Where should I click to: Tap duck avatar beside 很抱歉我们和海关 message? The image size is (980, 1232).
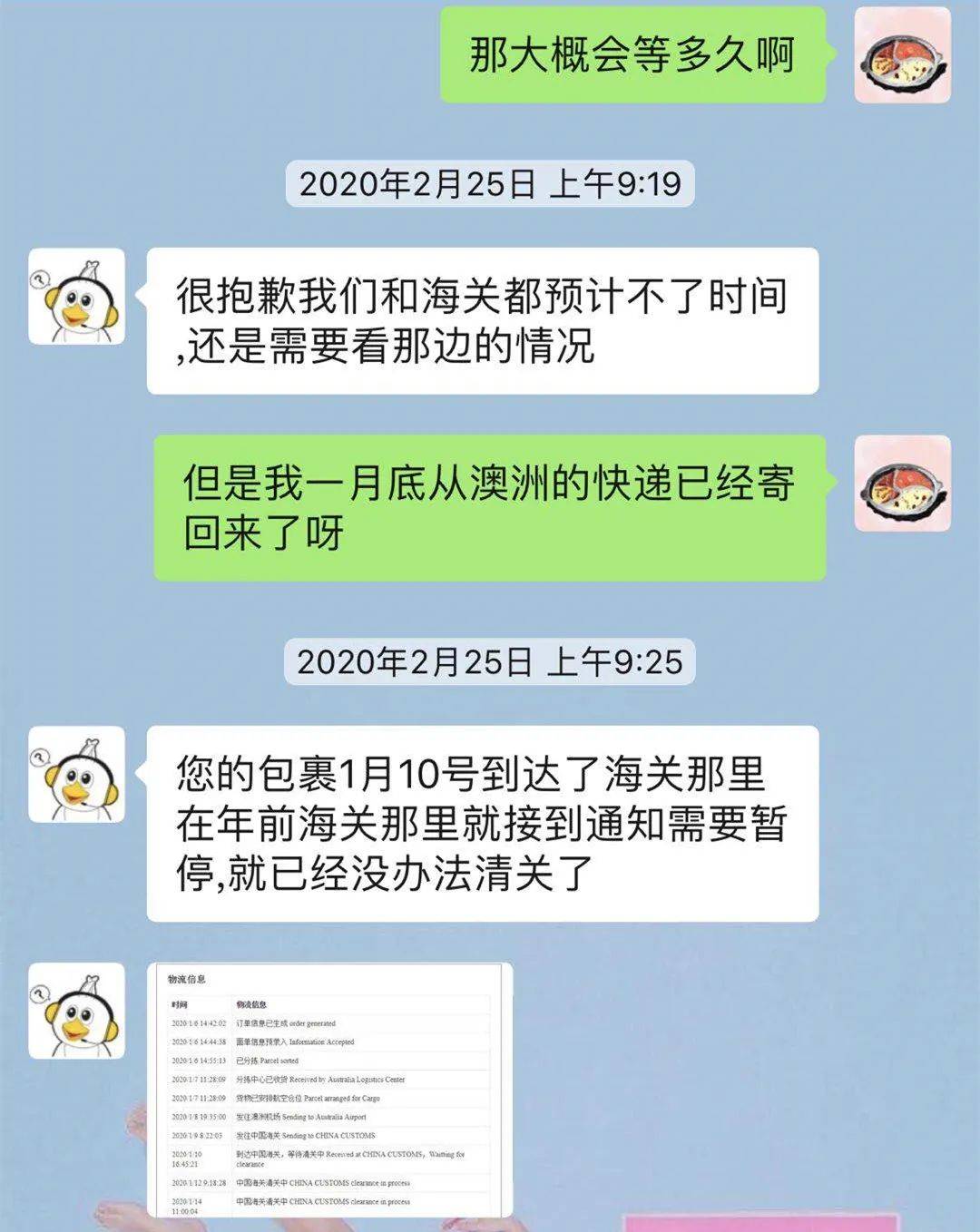tap(76, 297)
